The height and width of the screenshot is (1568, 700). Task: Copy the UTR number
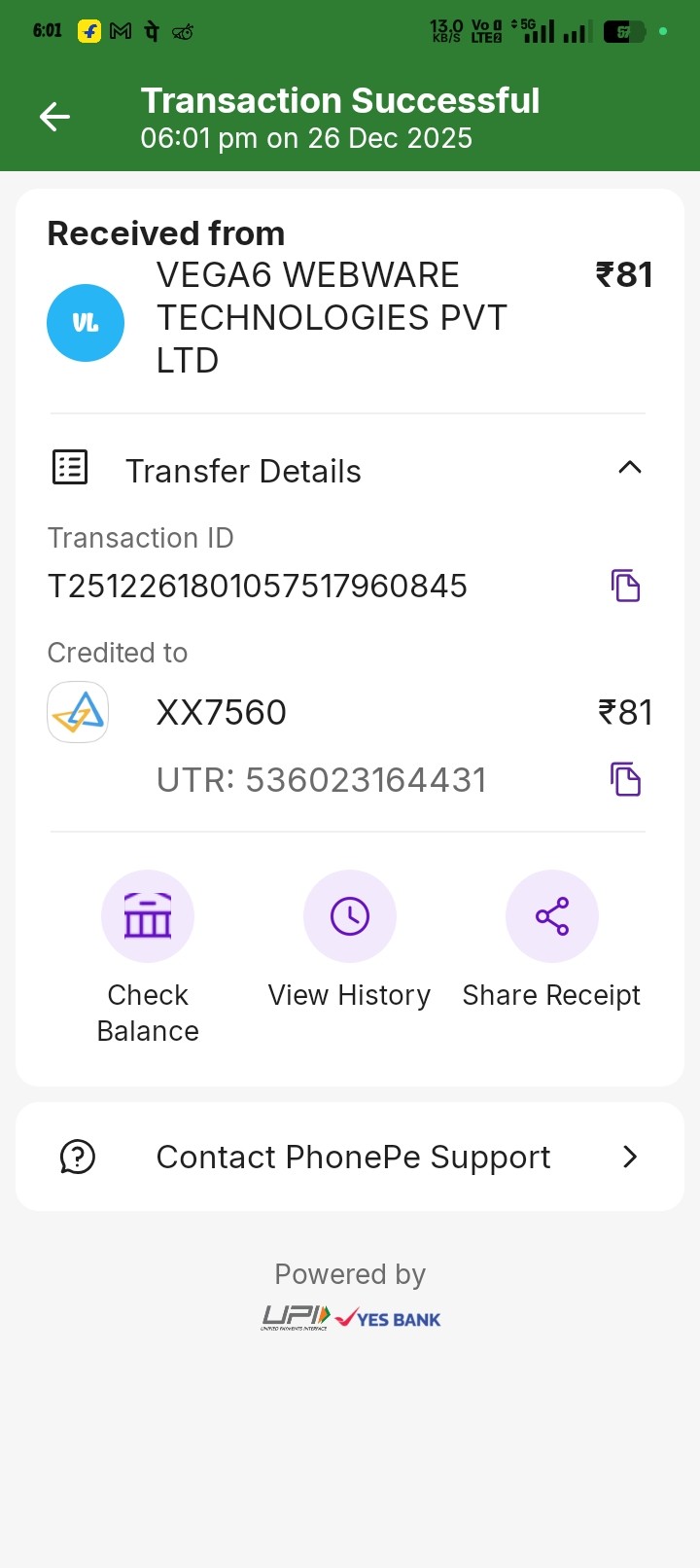(625, 779)
